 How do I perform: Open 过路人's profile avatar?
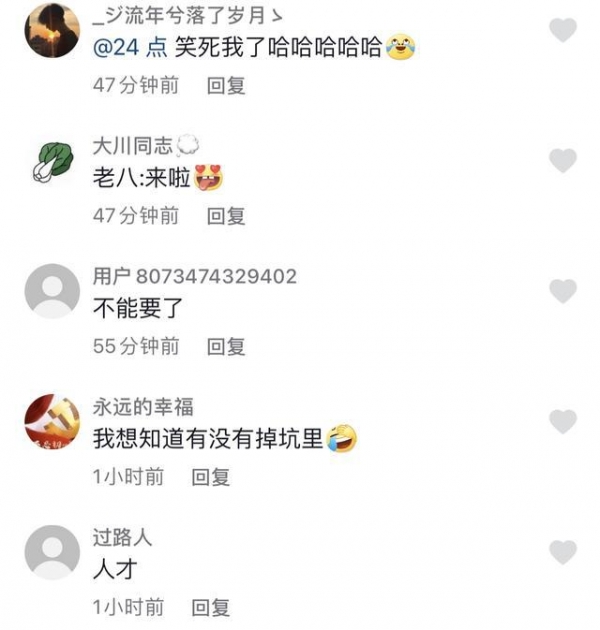point(51,552)
